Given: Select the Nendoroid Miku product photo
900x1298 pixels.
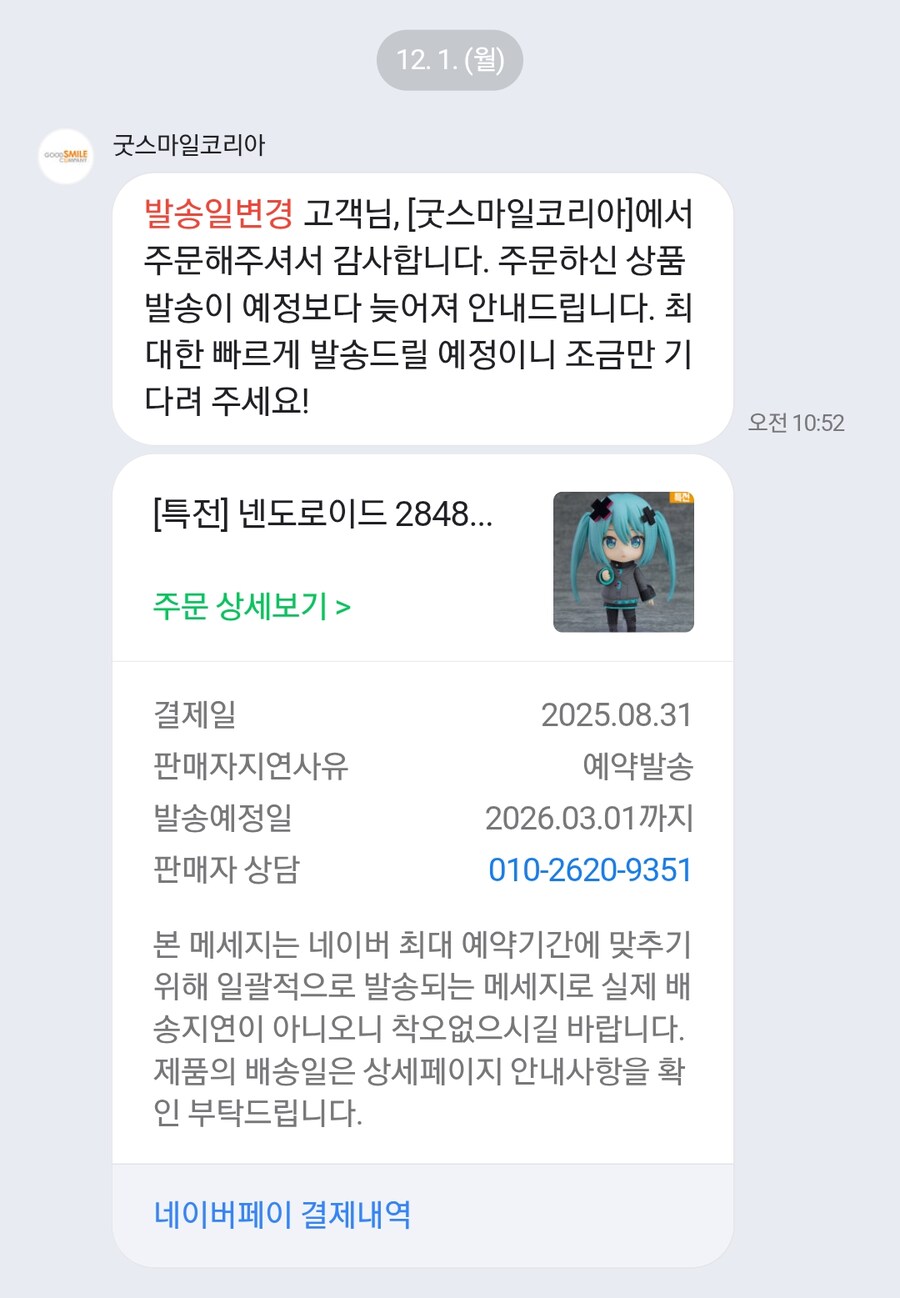Looking at the screenshot, I should click(622, 562).
